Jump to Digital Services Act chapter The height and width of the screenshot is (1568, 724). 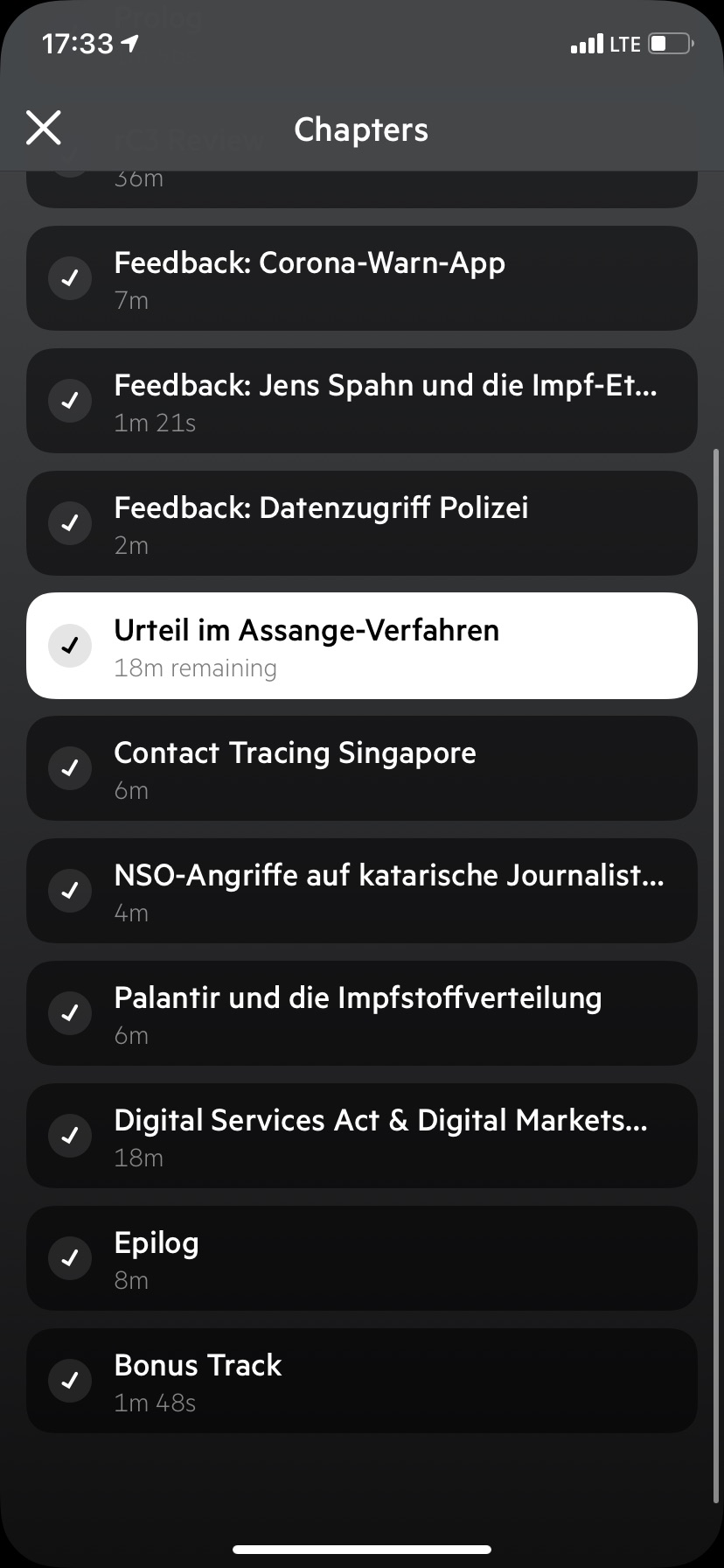[362, 1136]
